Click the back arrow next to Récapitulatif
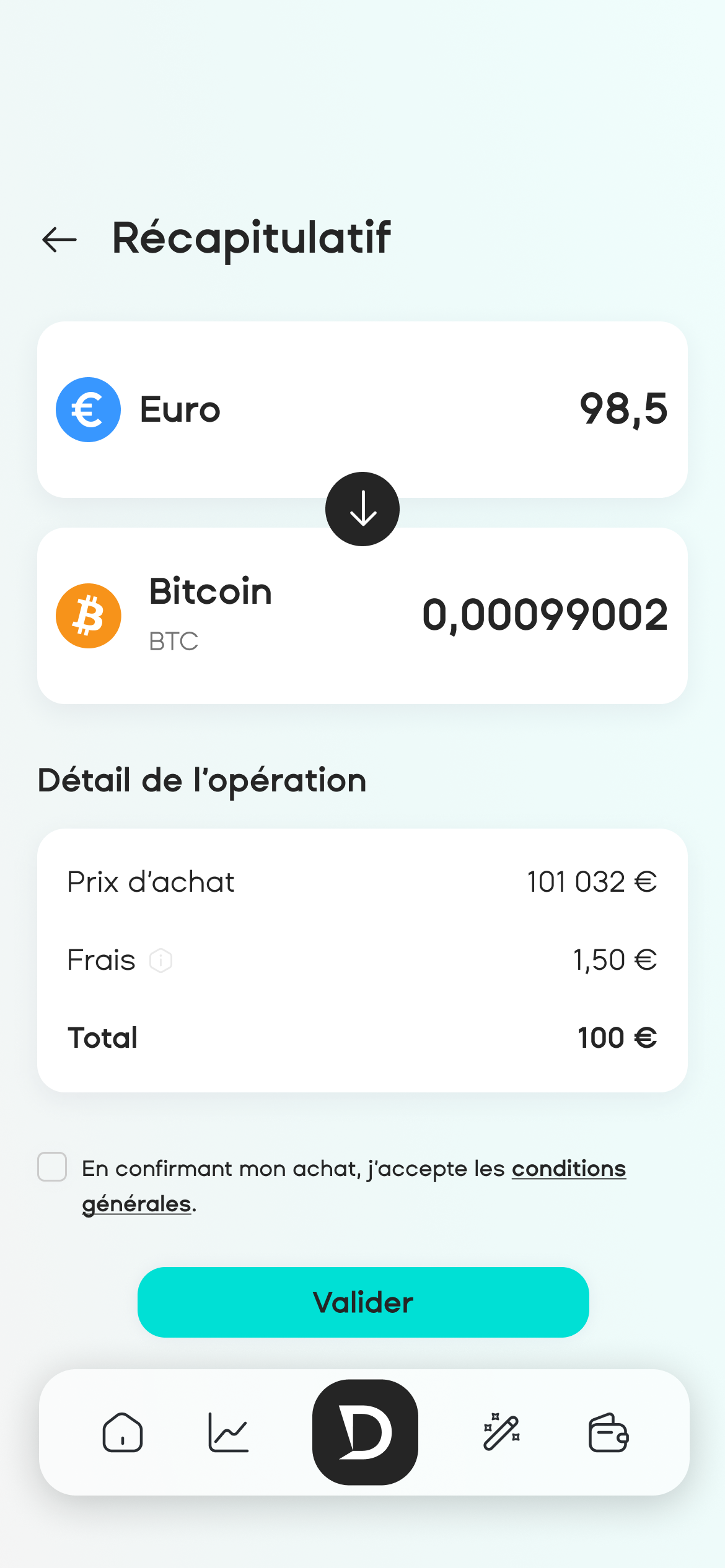This screenshot has width=725, height=1568. click(59, 240)
